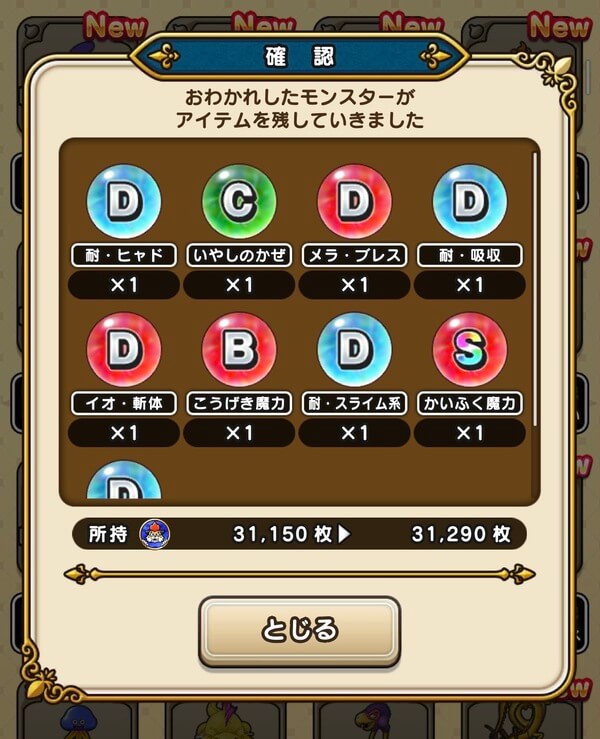Select the こうげき魔力 orb item
Image resolution: width=600 pixels, height=739 pixels.
click(239, 350)
